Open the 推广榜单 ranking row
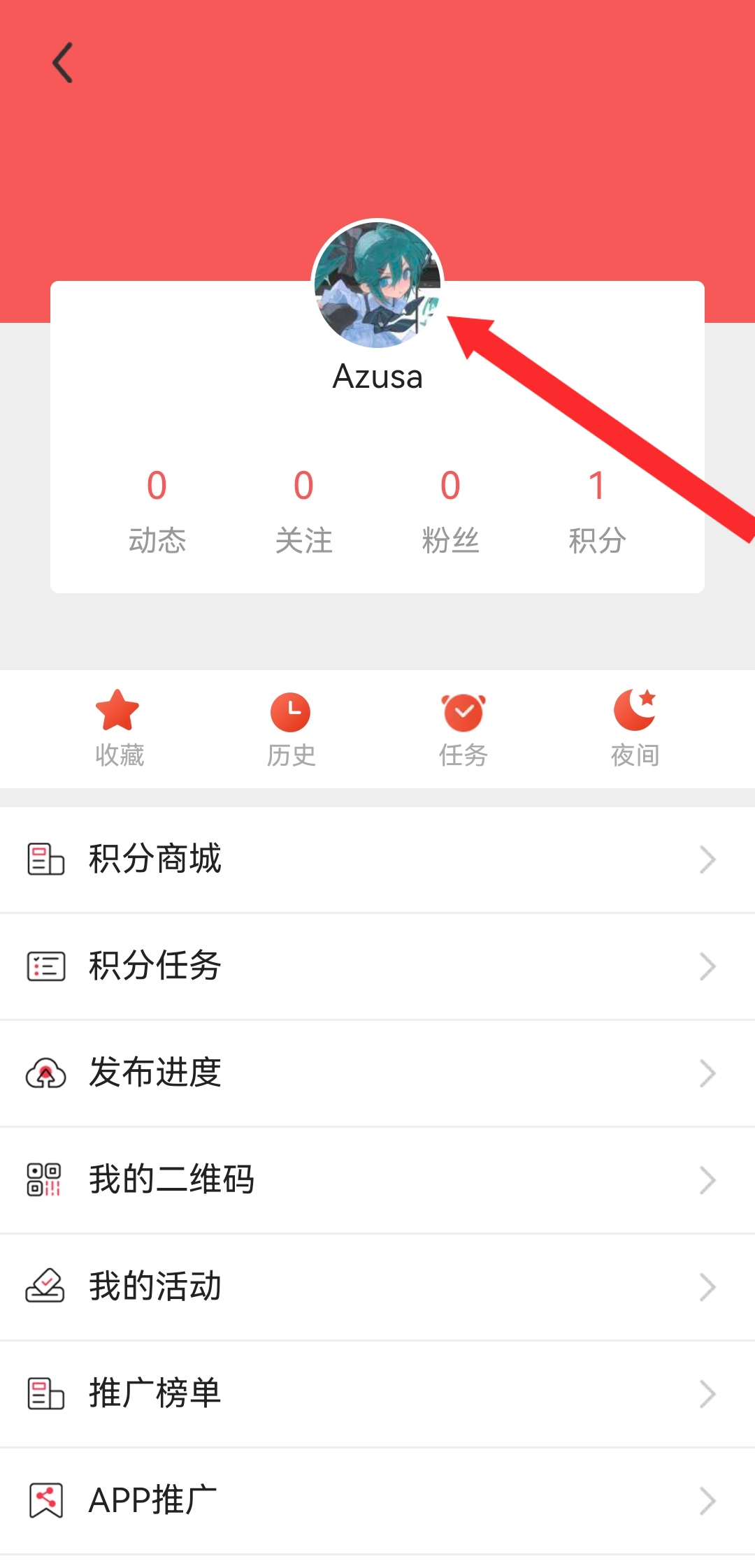The height and width of the screenshot is (1568, 755). pos(377,1394)
